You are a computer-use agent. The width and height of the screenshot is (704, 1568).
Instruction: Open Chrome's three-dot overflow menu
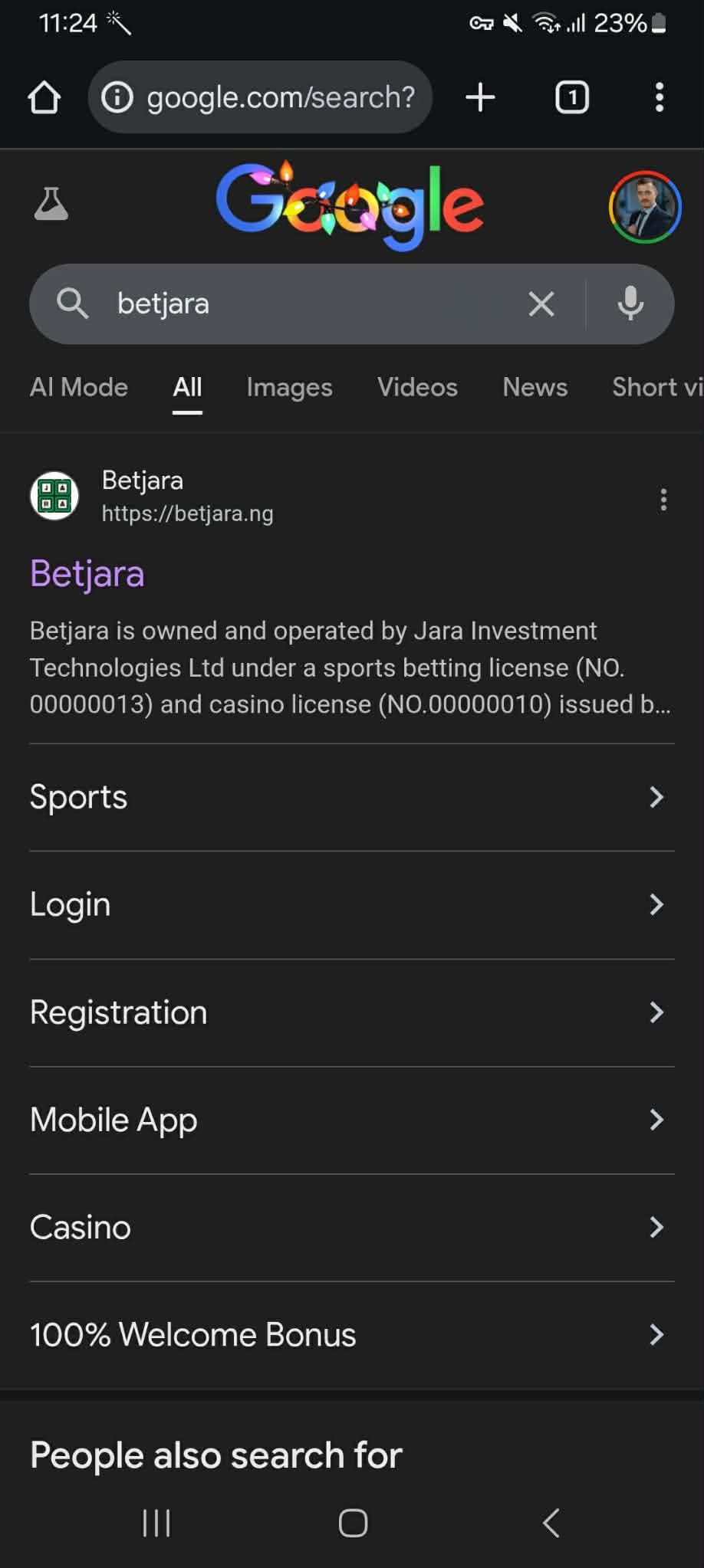tap(659, 97)
